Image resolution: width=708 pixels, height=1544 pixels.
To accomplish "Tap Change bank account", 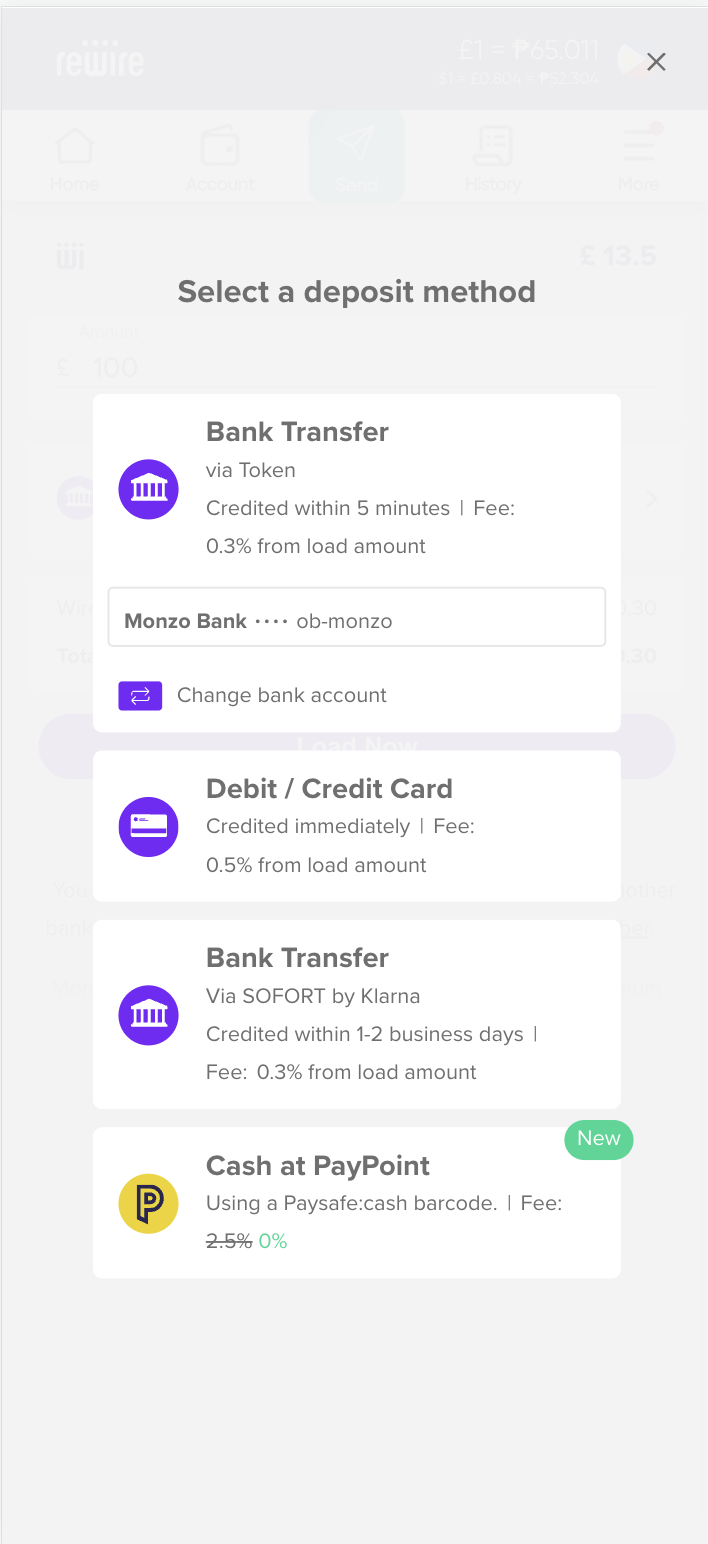I will pos(281,696).
